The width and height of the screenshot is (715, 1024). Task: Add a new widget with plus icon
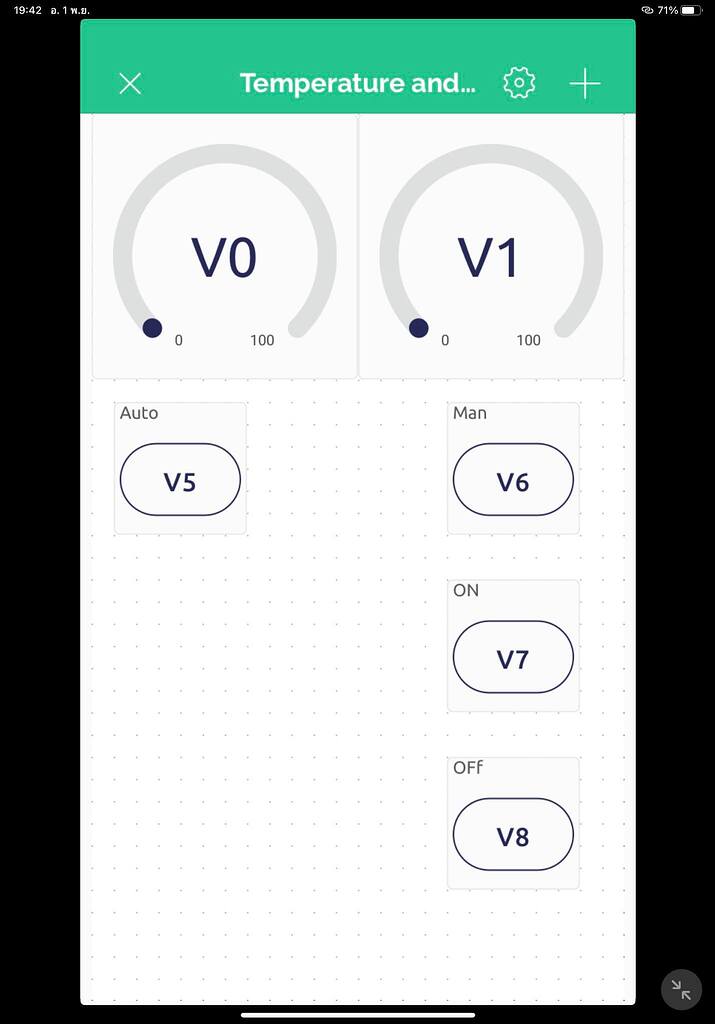(x=585, y=83)
